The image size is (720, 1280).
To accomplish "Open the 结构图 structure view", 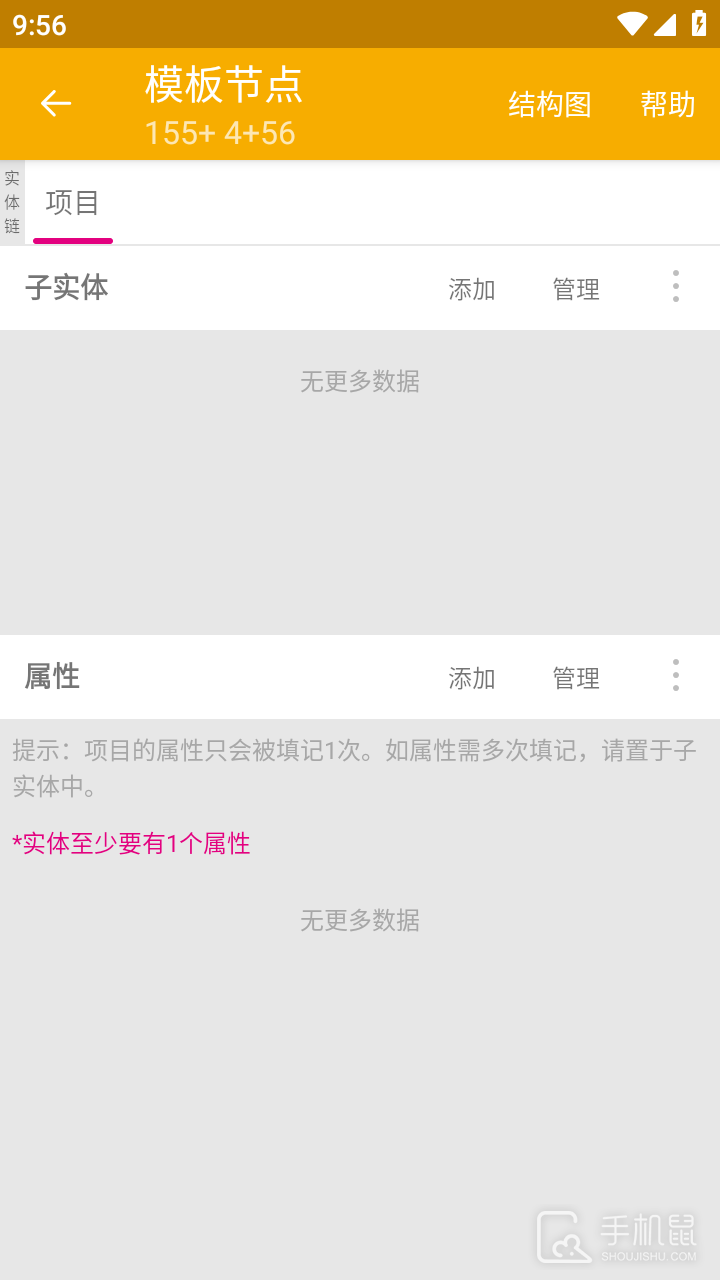I will coord(549,104).
